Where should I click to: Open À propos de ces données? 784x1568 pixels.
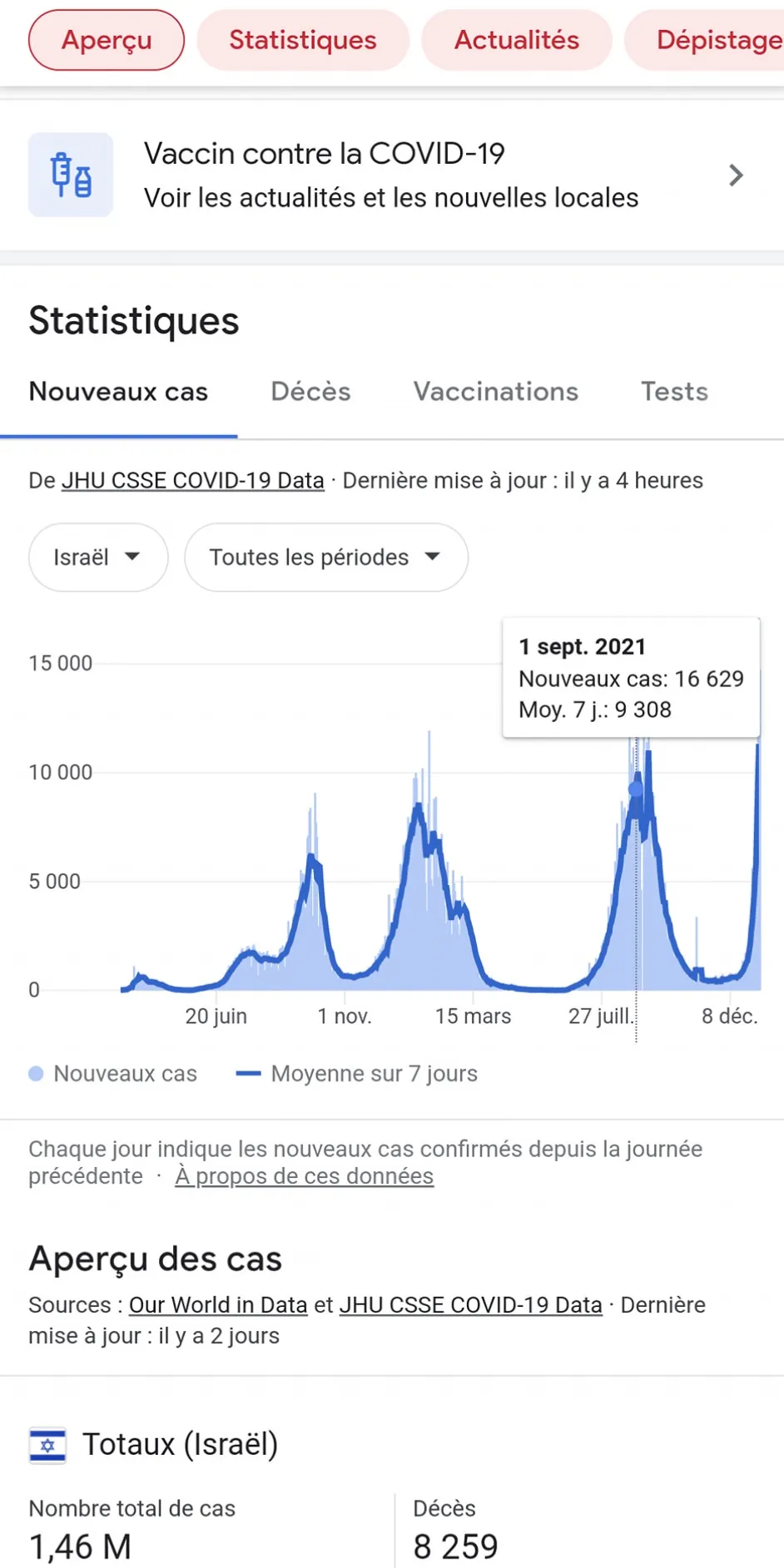click(x=304, y=1176)
